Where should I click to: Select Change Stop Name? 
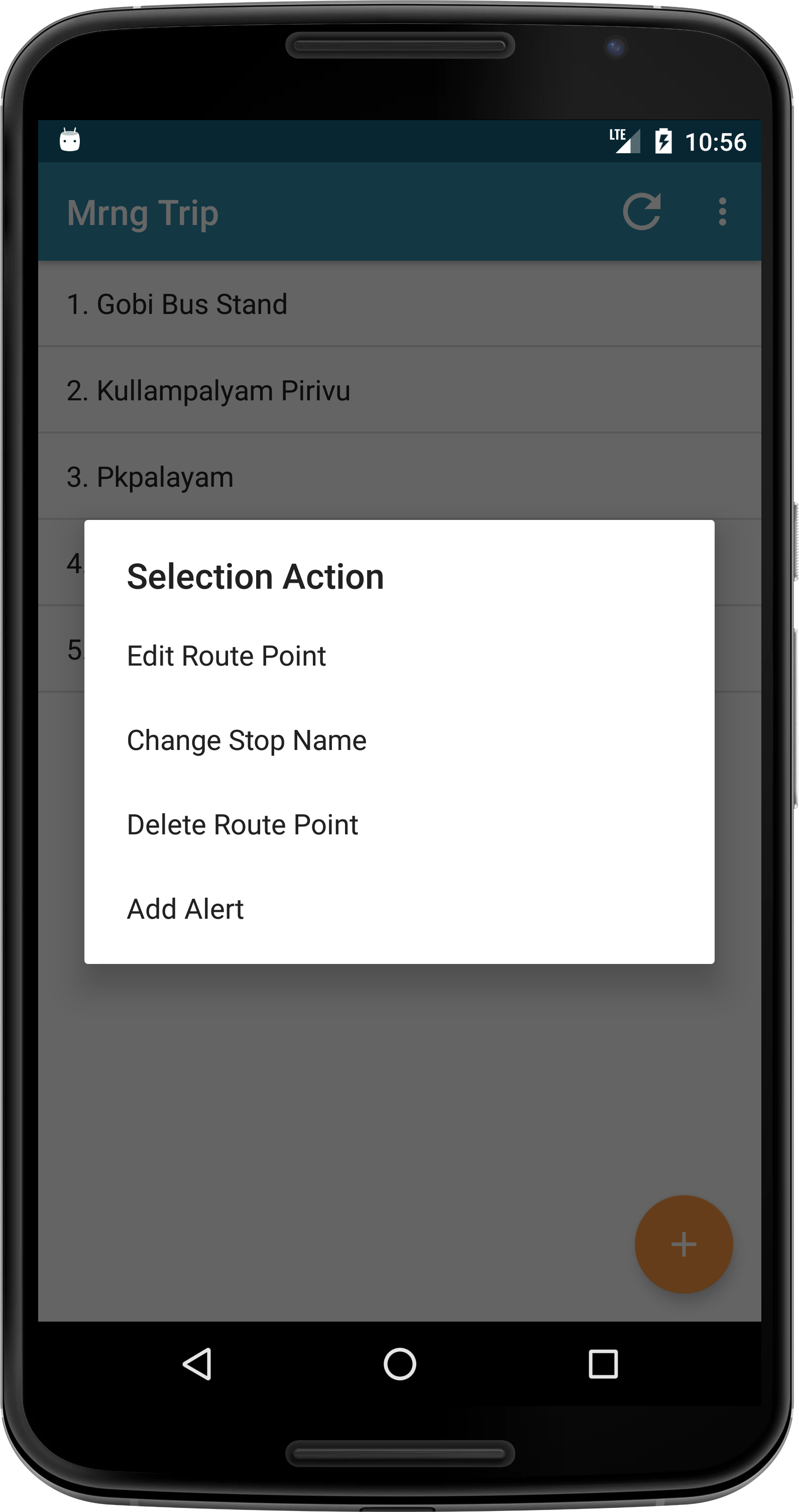tap(247, 740)
